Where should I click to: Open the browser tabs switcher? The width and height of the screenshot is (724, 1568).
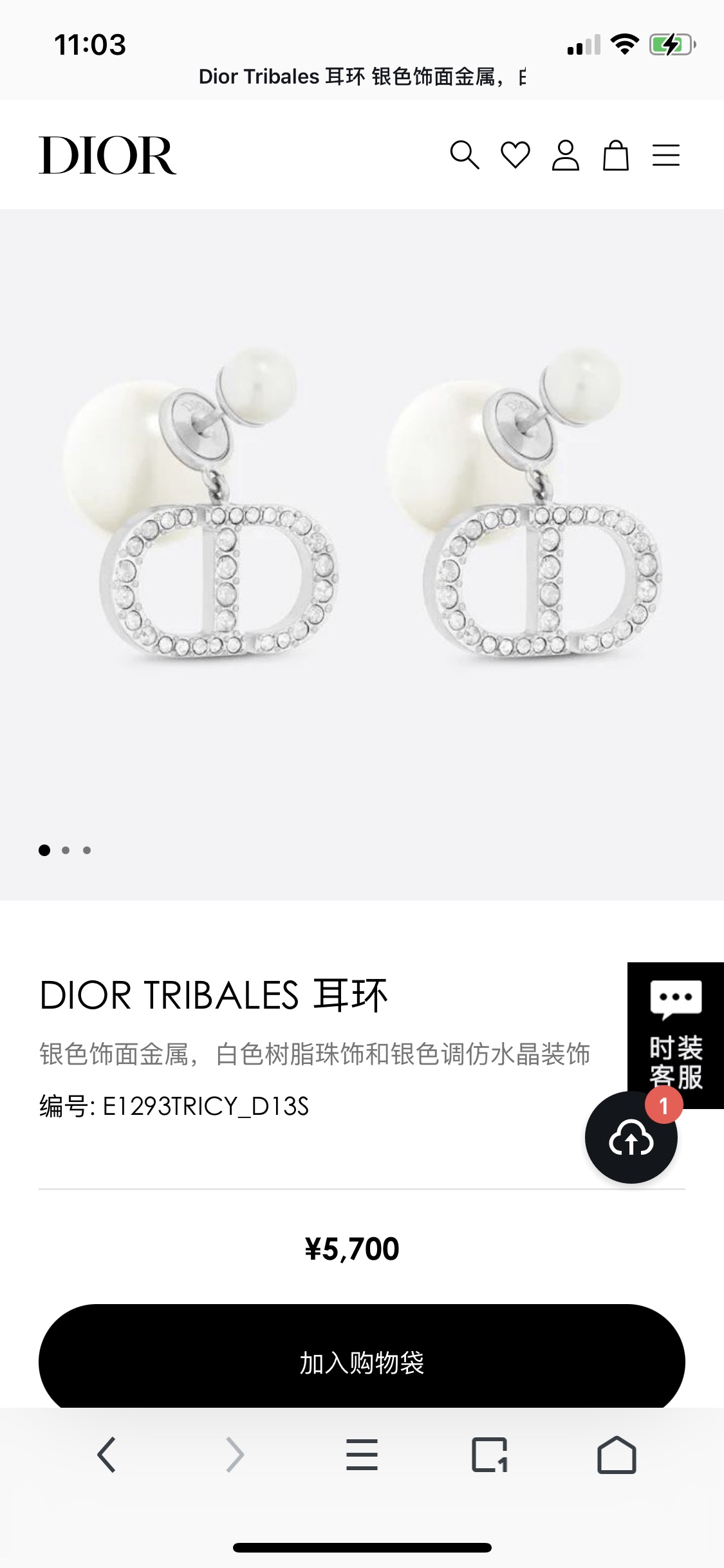tap(489, 1455)
